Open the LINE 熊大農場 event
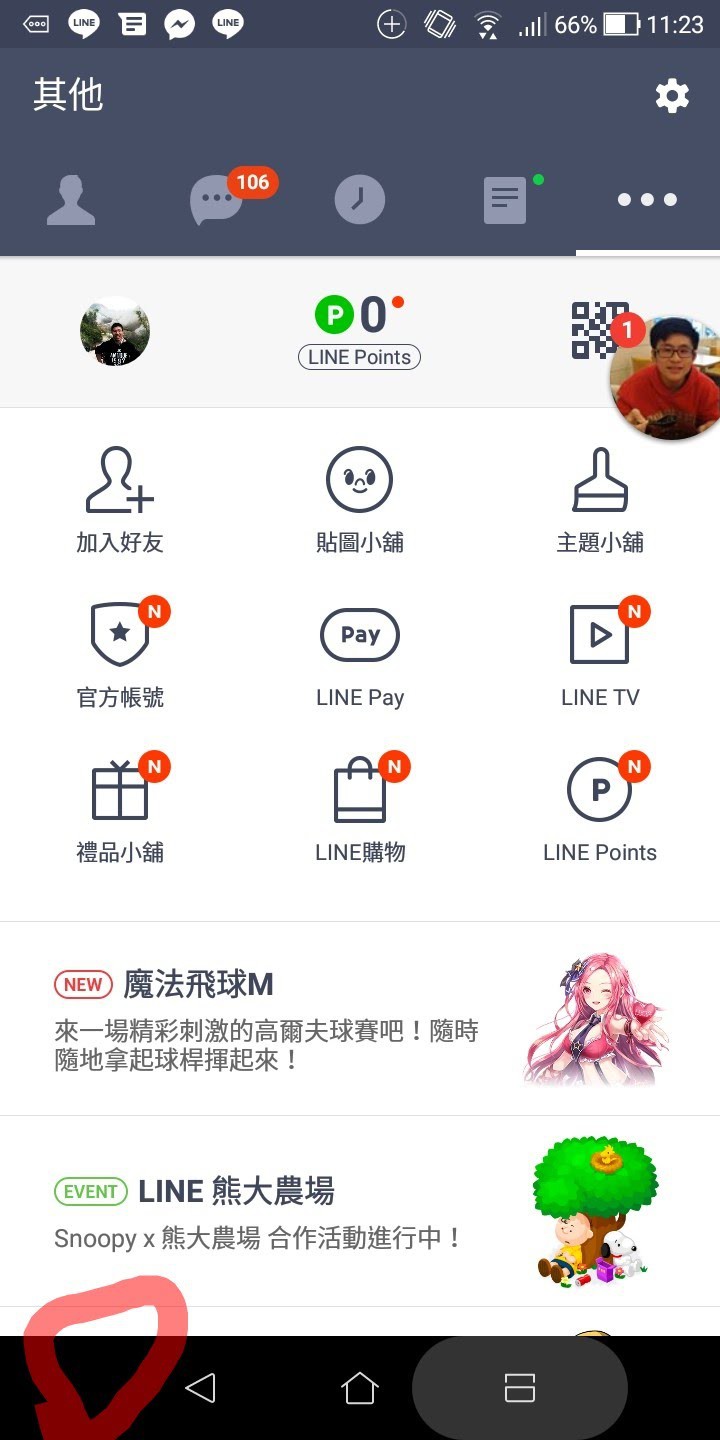This screenshot has width=720, height=1440. [360, 1212]
